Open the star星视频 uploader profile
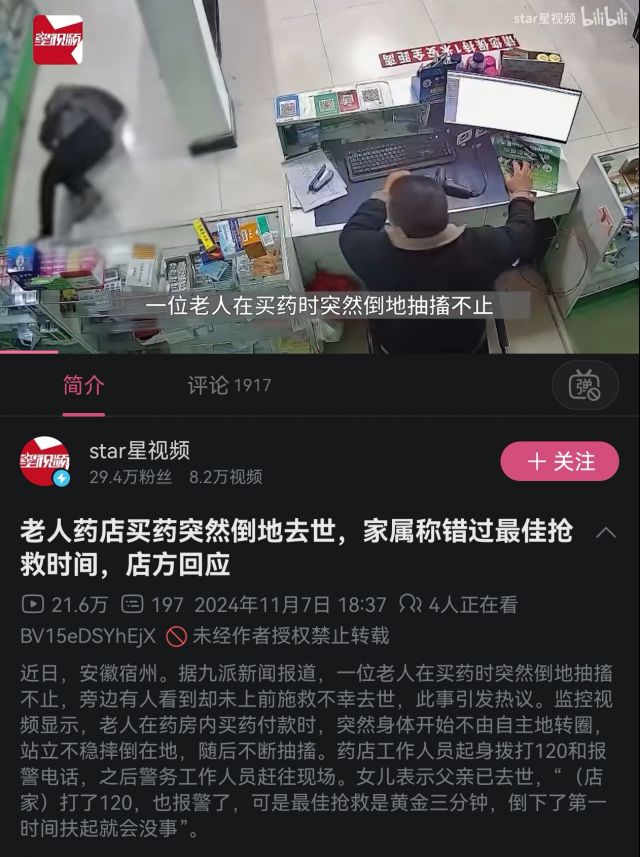640x857 pixels. (139, 451)
